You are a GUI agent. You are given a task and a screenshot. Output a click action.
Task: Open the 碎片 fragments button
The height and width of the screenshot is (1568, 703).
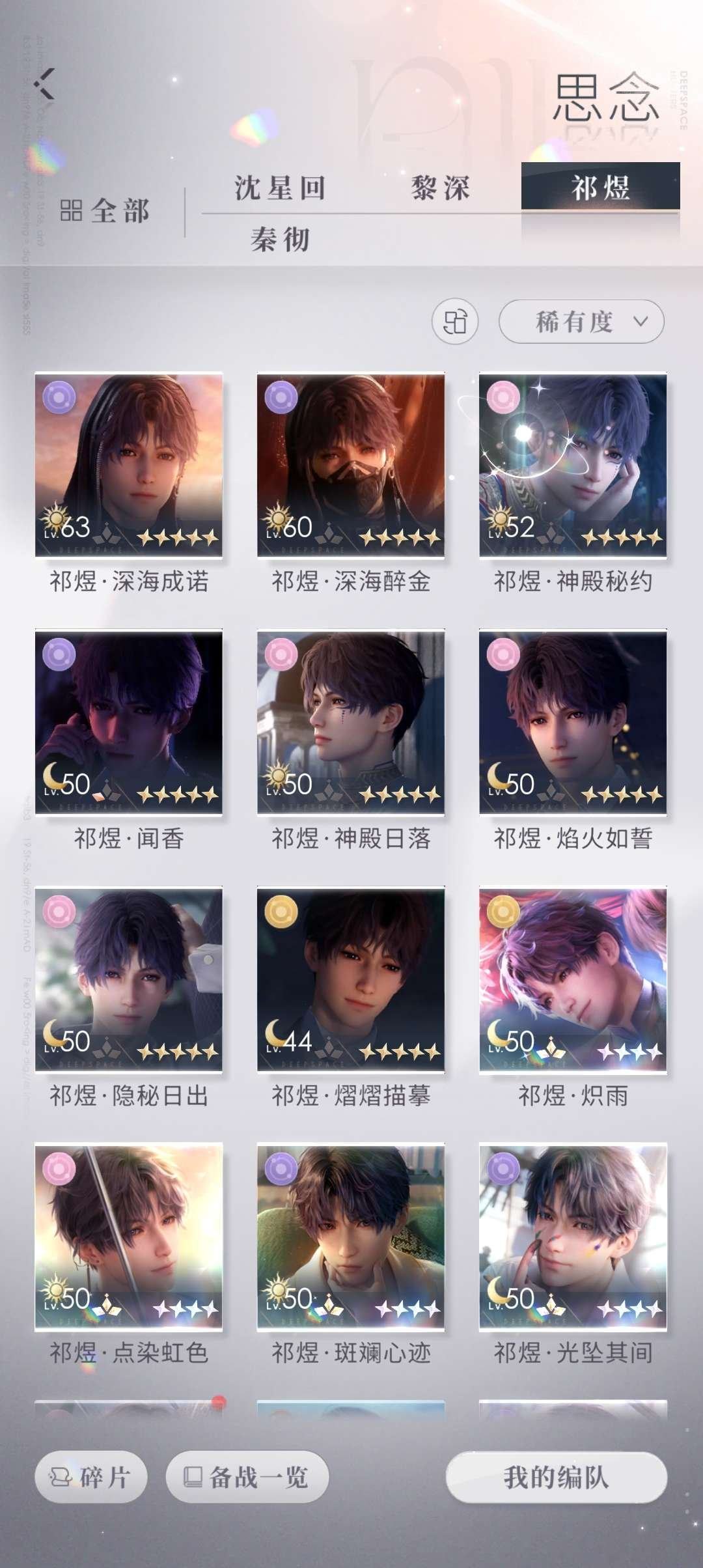click(x=91, y=1477)
